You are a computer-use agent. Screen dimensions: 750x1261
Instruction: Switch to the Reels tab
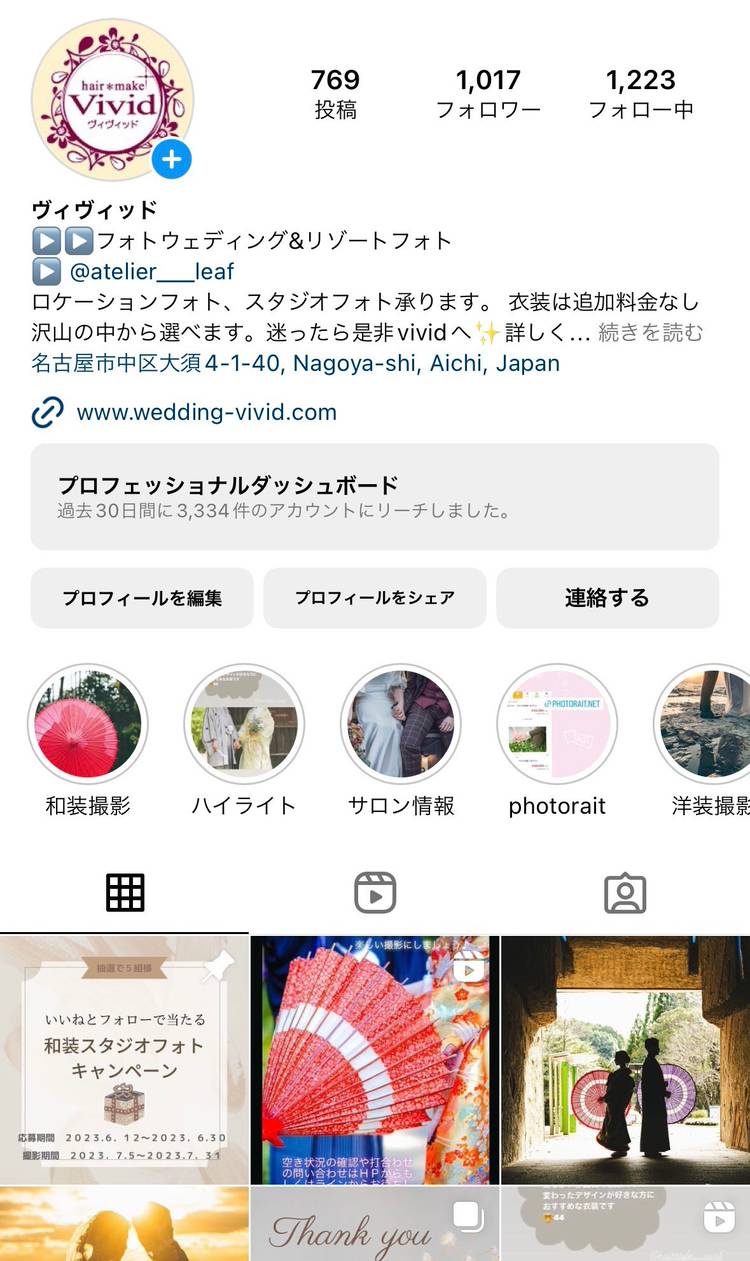(375, 893)
